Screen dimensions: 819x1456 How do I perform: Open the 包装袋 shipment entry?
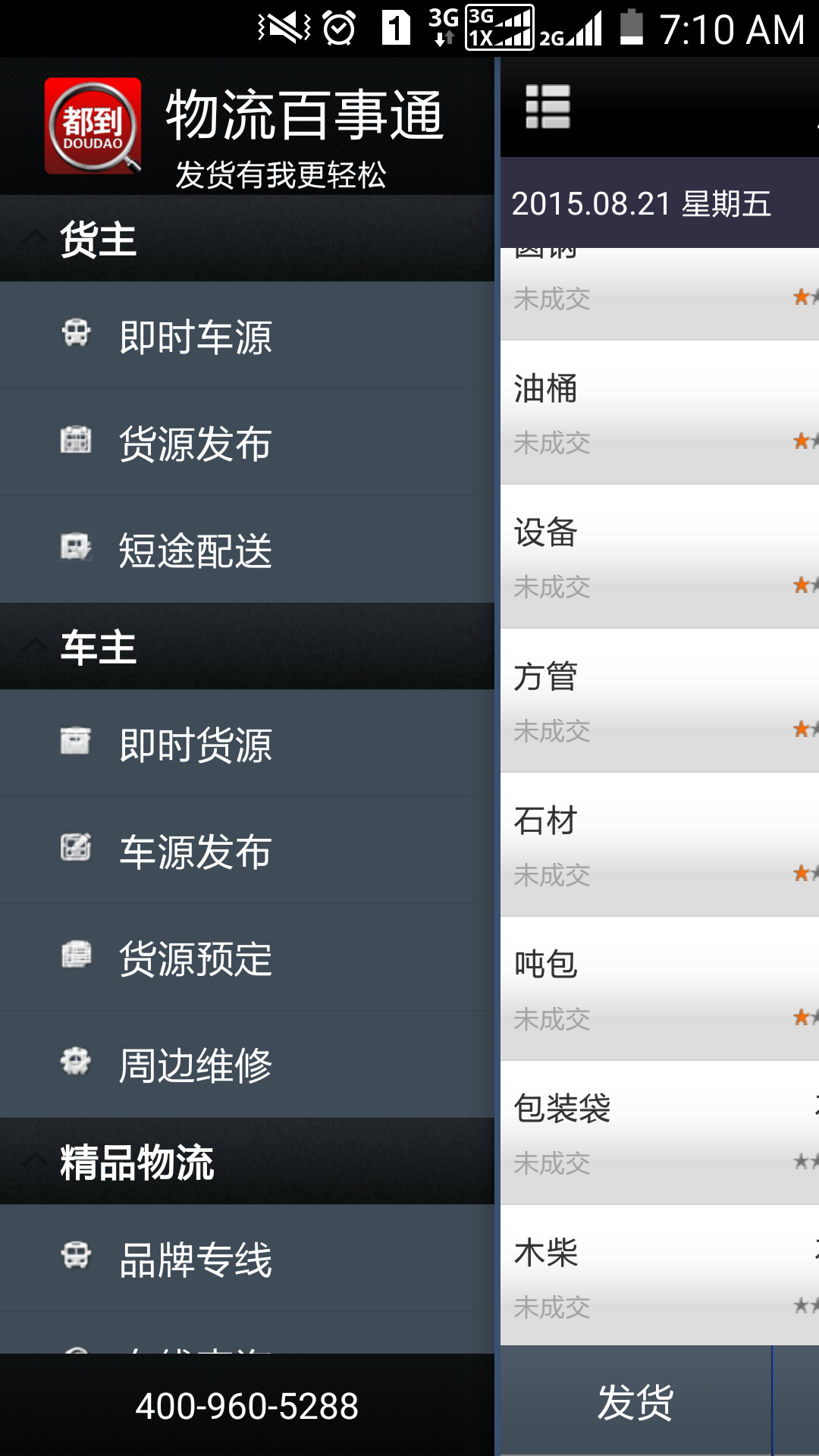point(658,1133)
